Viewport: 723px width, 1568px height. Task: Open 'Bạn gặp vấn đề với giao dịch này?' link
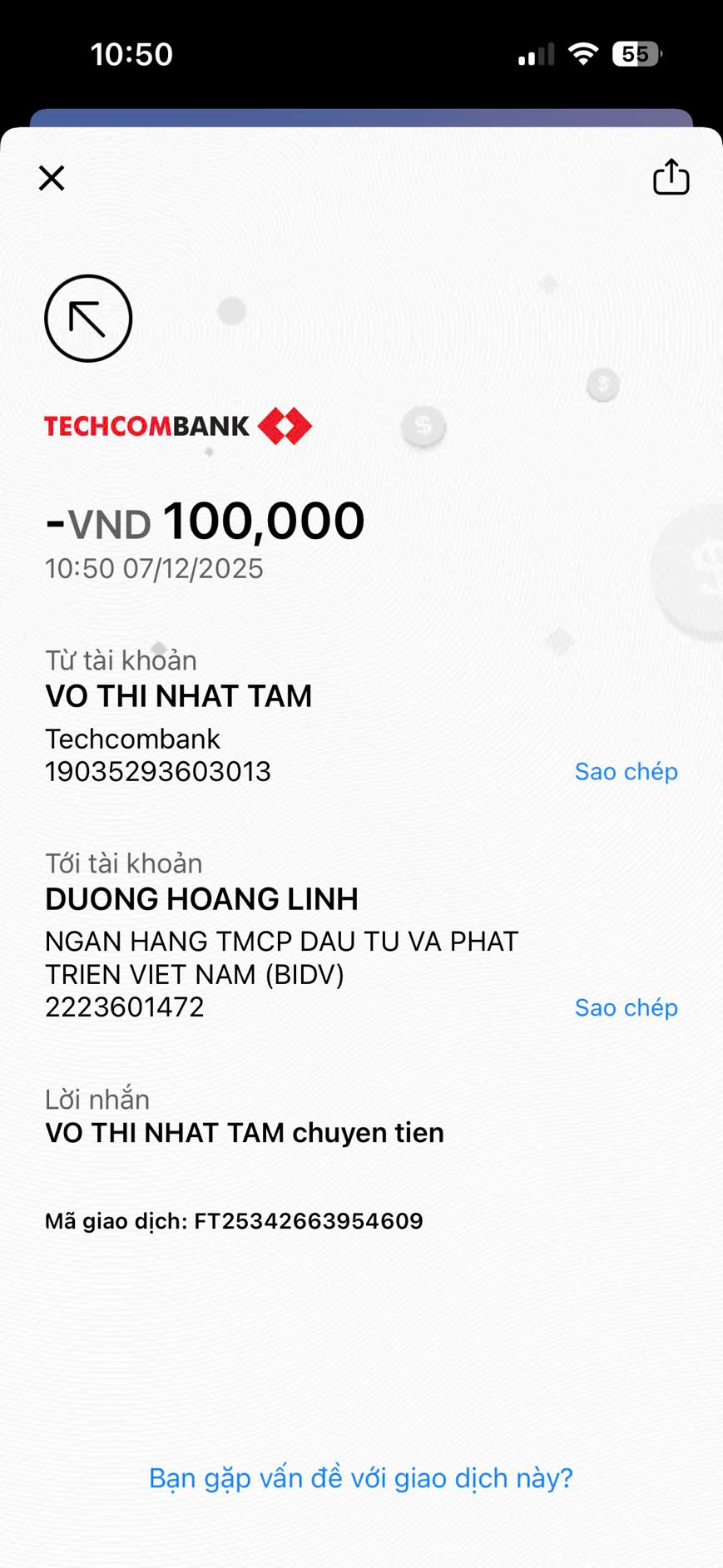[x=361, y=1478]
